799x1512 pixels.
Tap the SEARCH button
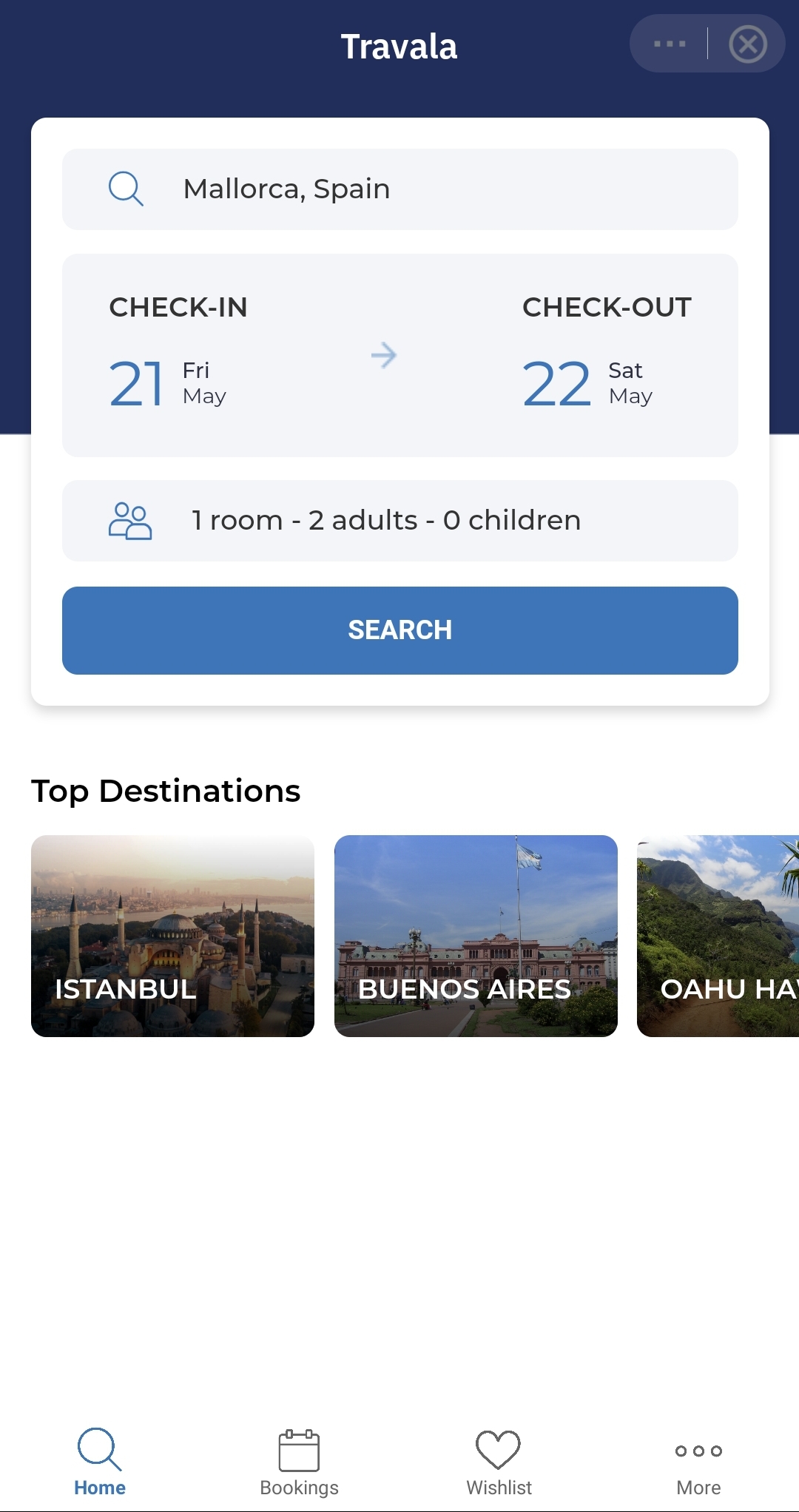(399, 630)
